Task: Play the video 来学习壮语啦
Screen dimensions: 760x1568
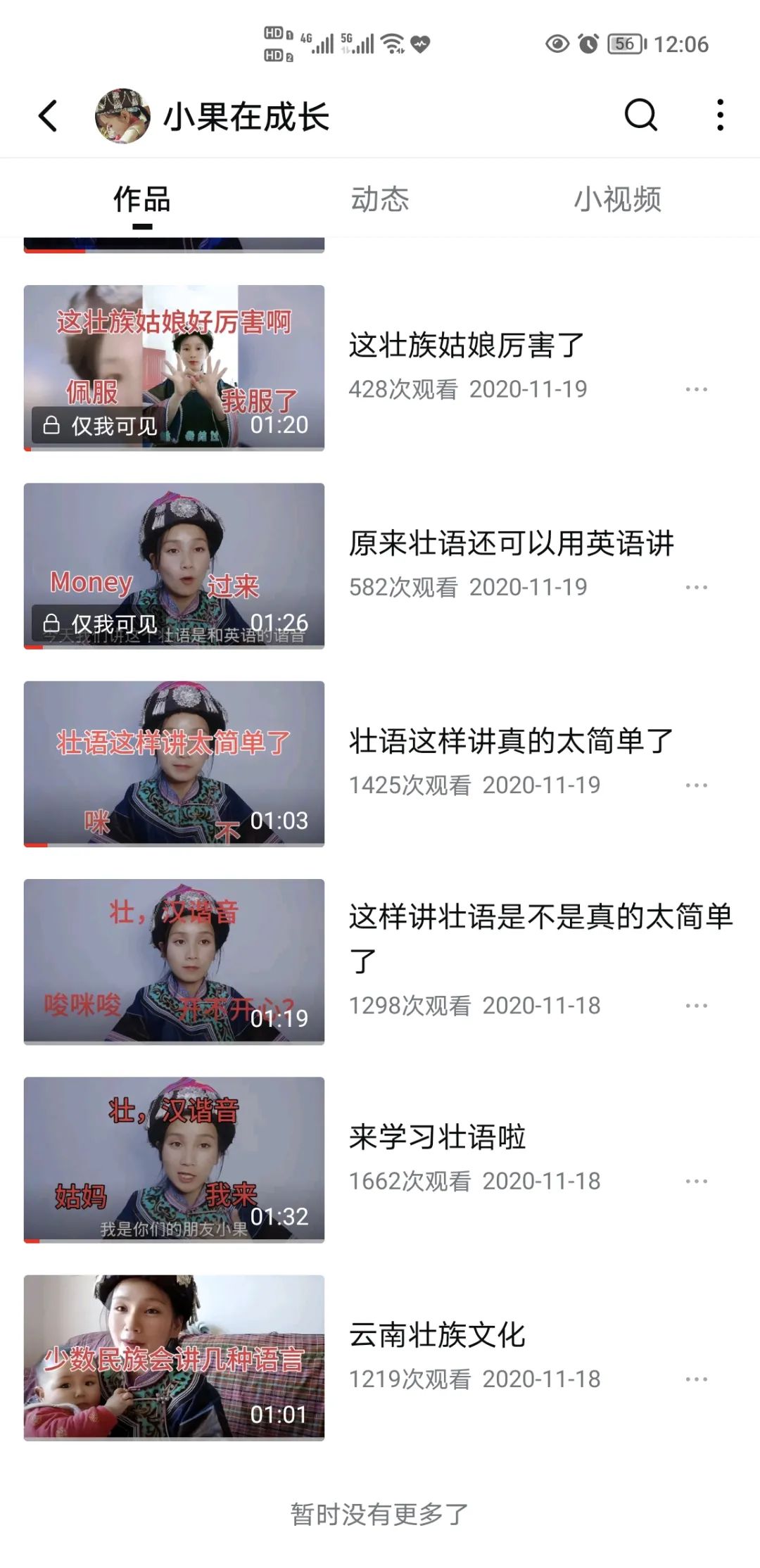Action: click(174, 1159)
